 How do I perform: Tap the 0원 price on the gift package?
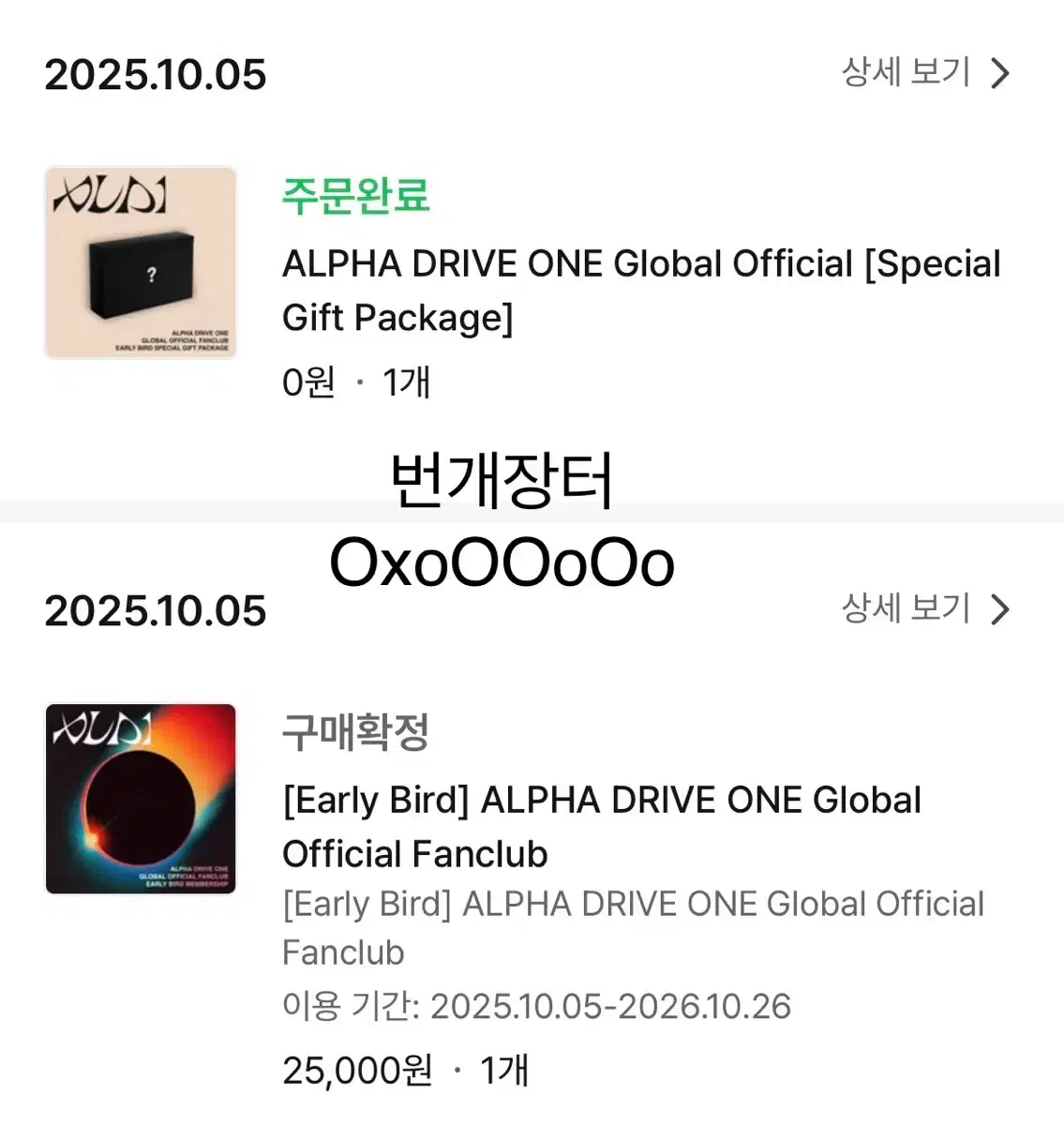[309, 382]
